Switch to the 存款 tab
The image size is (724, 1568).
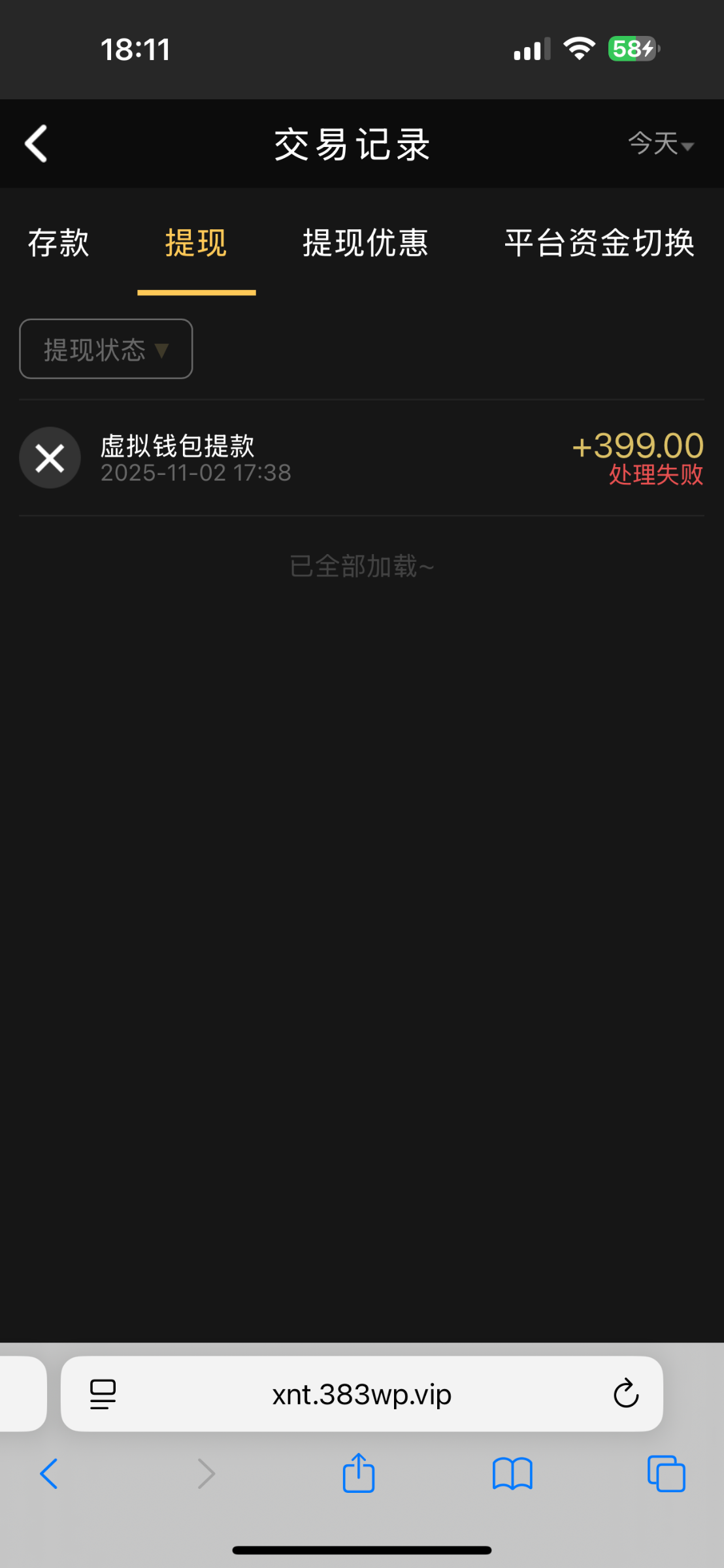click(x=58, y=243)
